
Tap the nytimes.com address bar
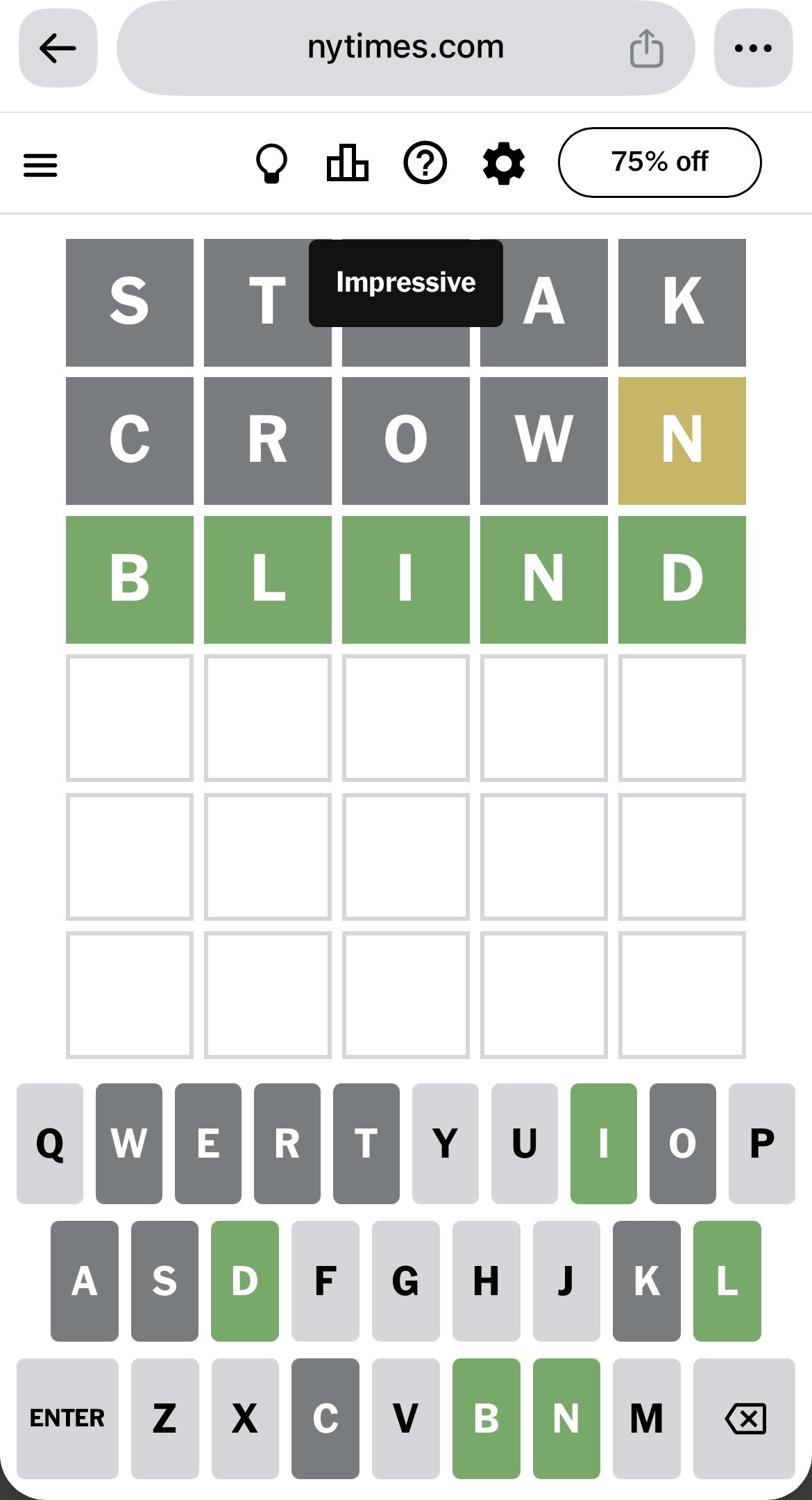[x=406, y=49]
